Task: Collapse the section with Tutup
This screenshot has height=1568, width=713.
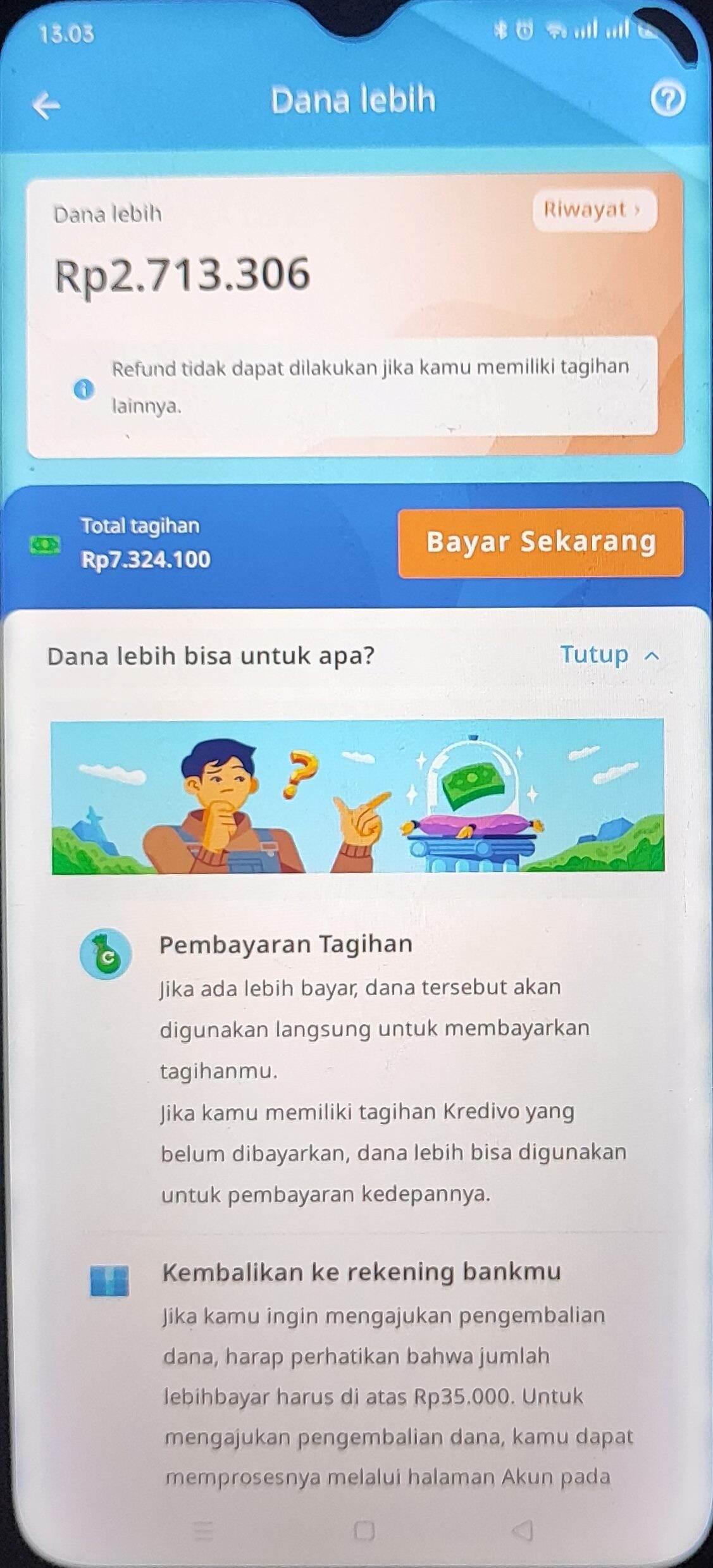Action: 609,654
